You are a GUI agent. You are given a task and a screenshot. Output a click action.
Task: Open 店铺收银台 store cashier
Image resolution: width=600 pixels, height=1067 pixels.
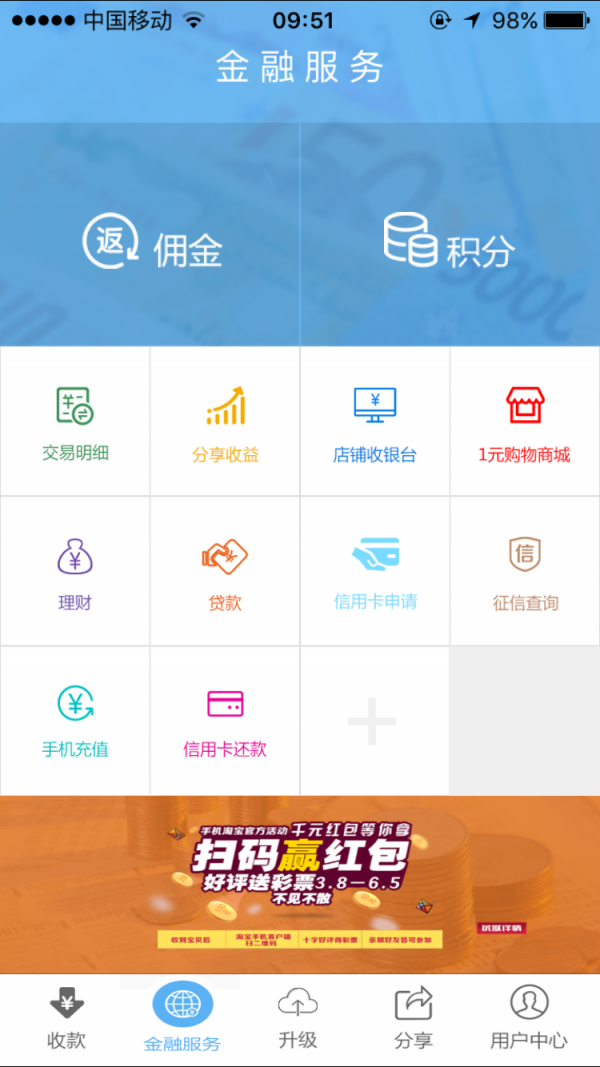(375, 422)
